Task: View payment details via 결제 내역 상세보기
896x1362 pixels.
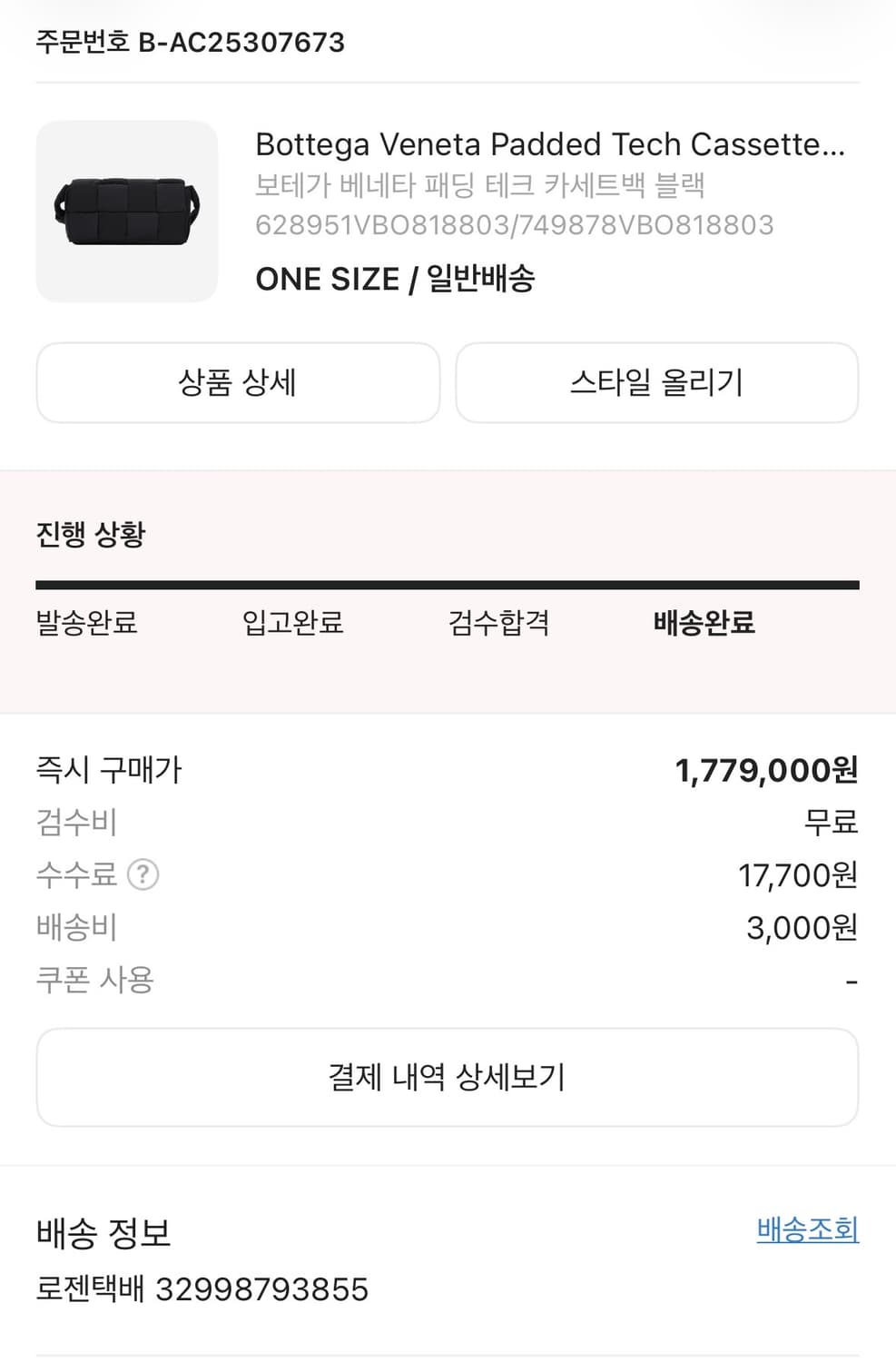Action: (x=448, y=1077)
